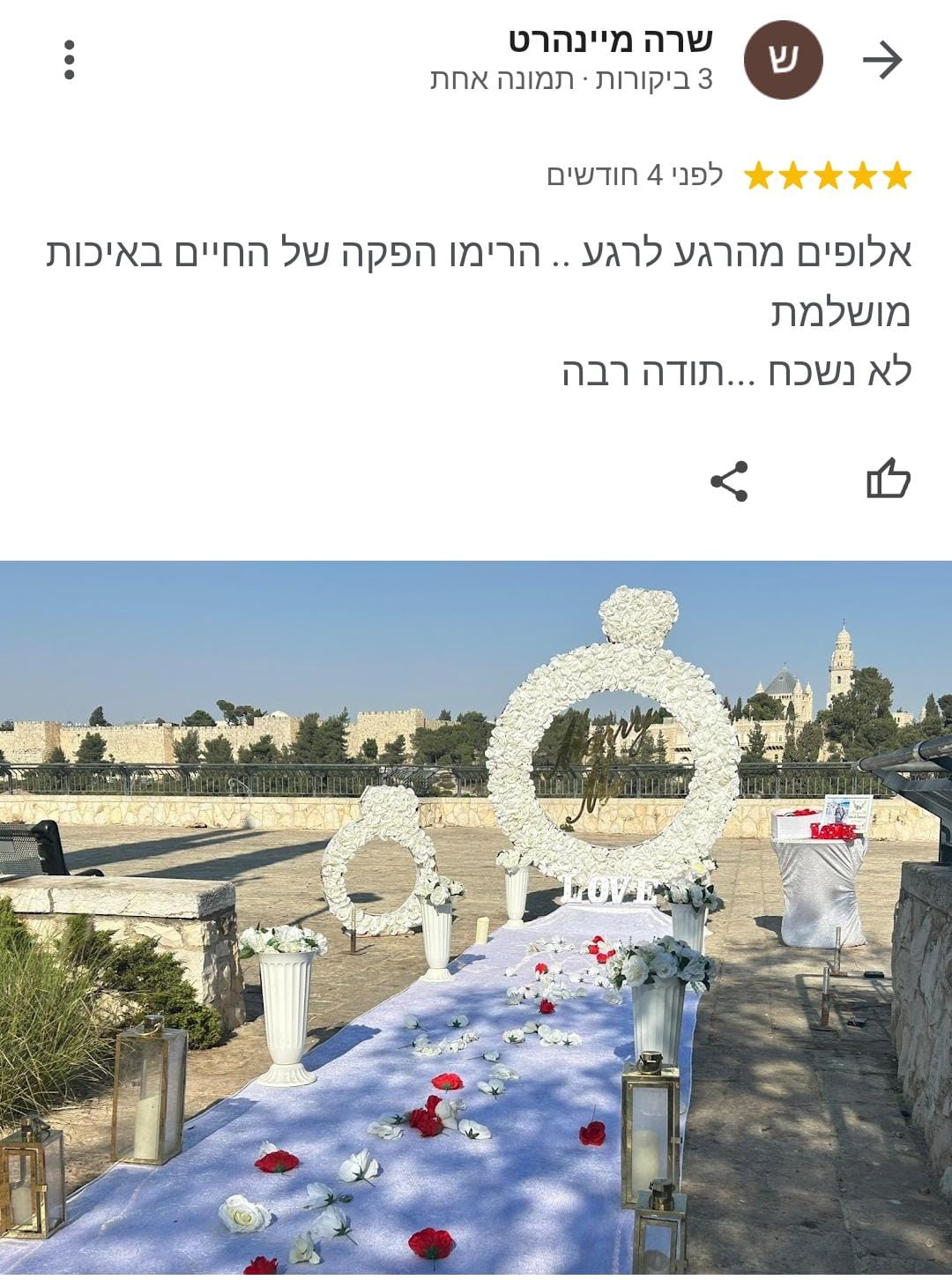Like this review with thumbs up
Viewport: 952px width, 1280px height.
point(888,480)
